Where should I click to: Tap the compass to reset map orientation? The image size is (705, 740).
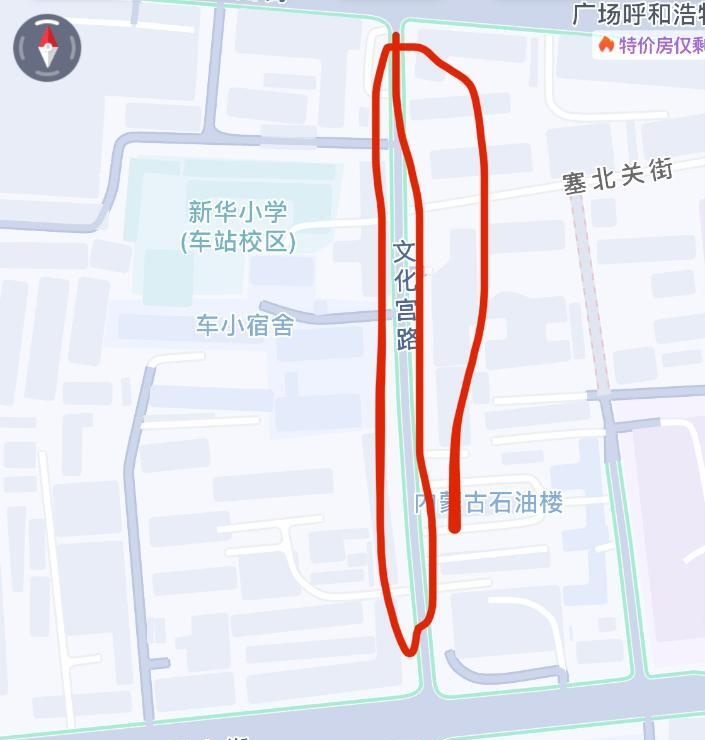click(47, 48)
